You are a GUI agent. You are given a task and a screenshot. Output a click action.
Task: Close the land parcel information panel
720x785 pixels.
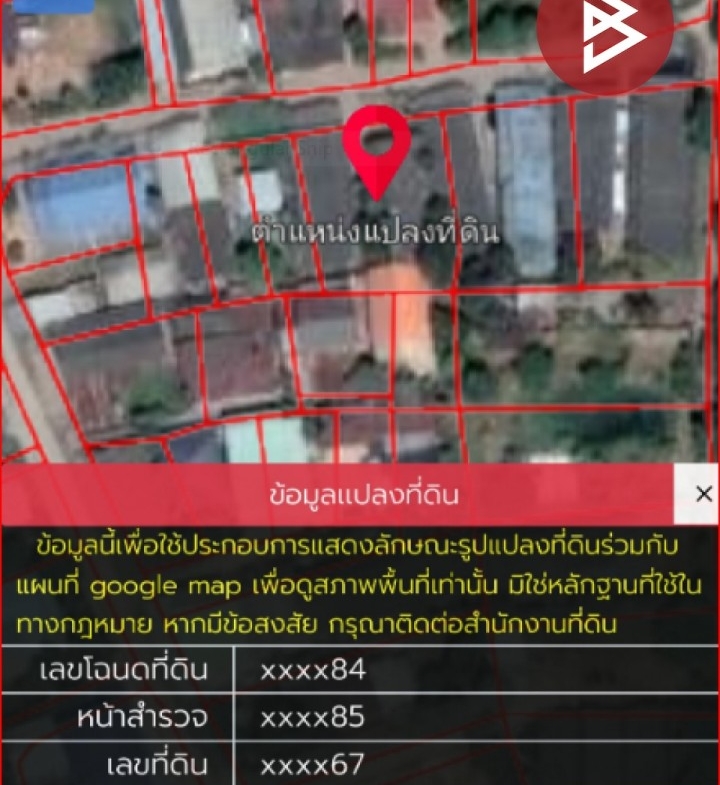(703, 494)
